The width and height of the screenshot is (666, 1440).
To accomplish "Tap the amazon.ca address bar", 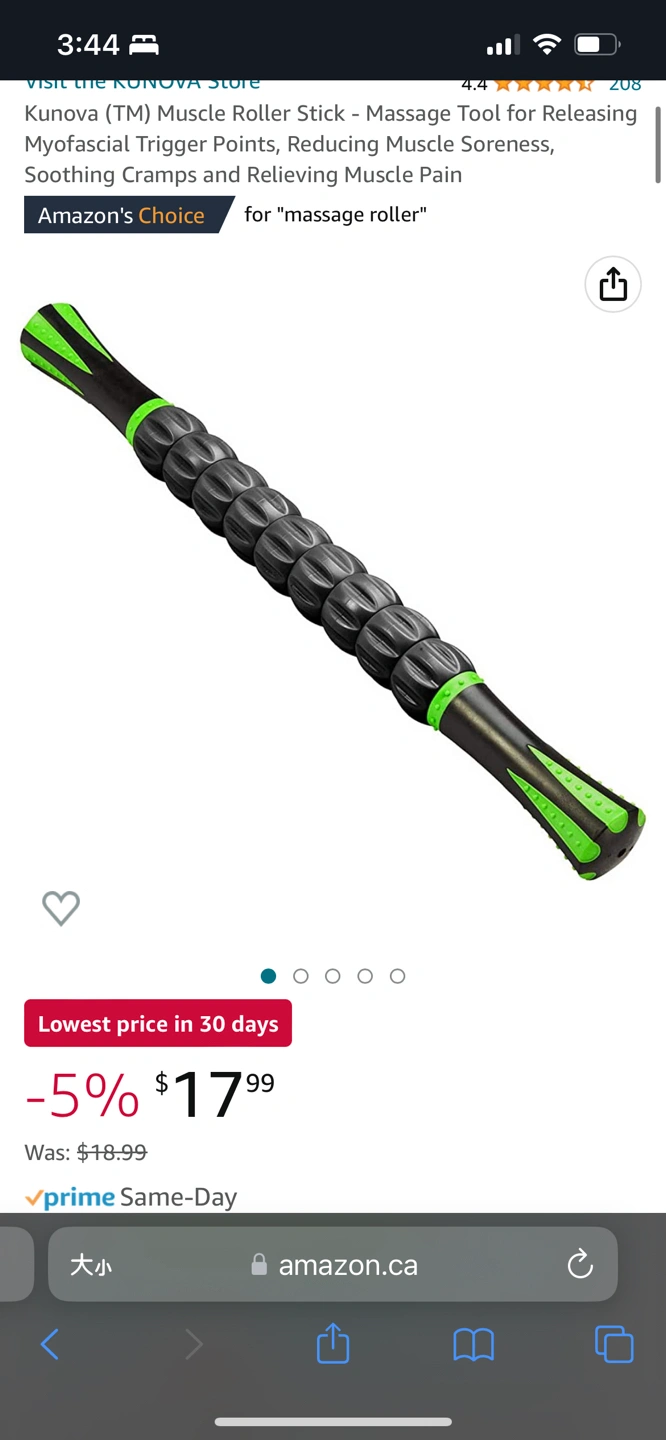I will click(x=335, y=1265).
